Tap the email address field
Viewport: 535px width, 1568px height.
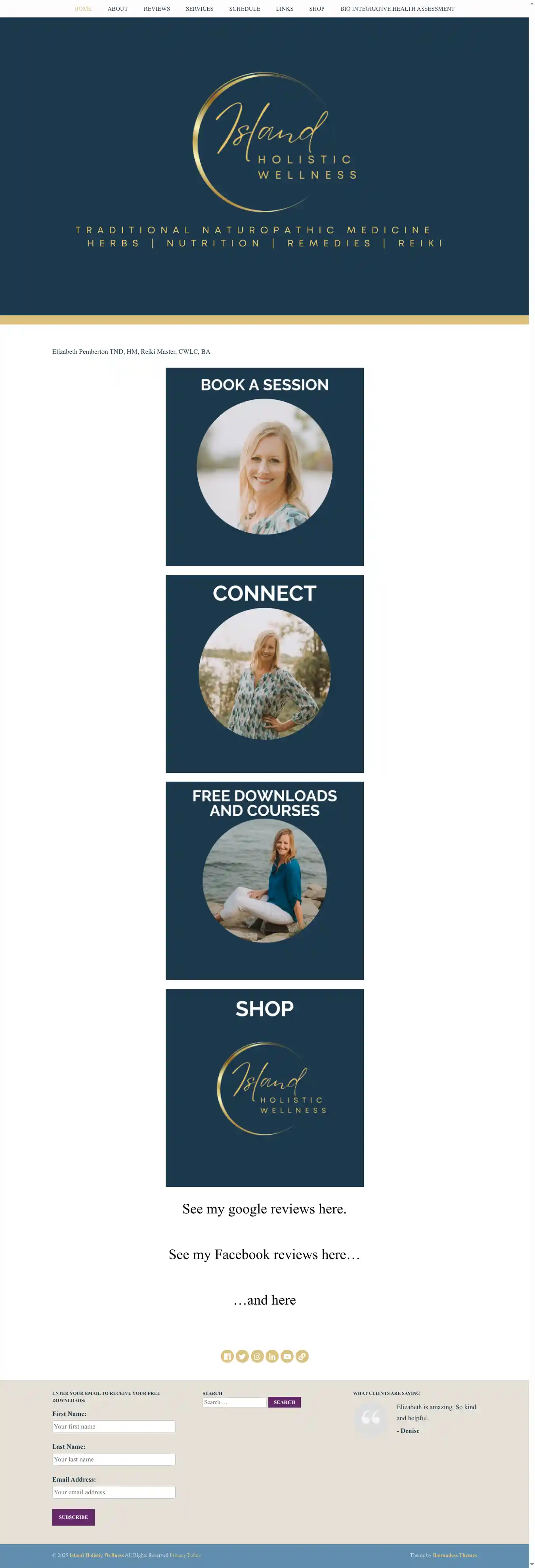(114, 1492)
